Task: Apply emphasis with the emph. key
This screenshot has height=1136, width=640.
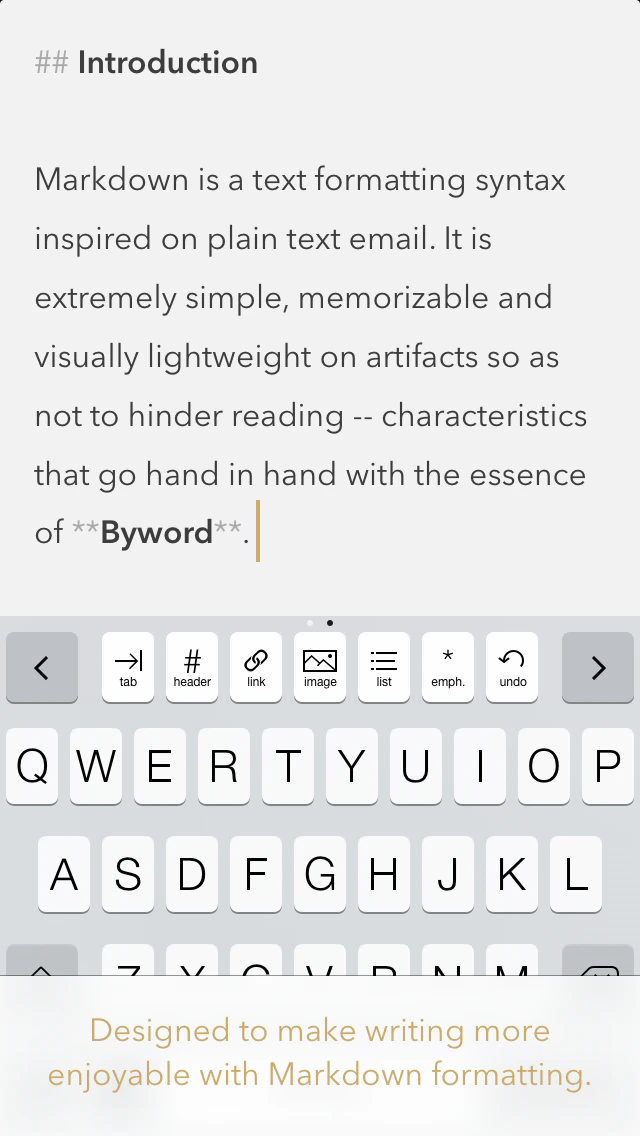Action: [448, 667]
